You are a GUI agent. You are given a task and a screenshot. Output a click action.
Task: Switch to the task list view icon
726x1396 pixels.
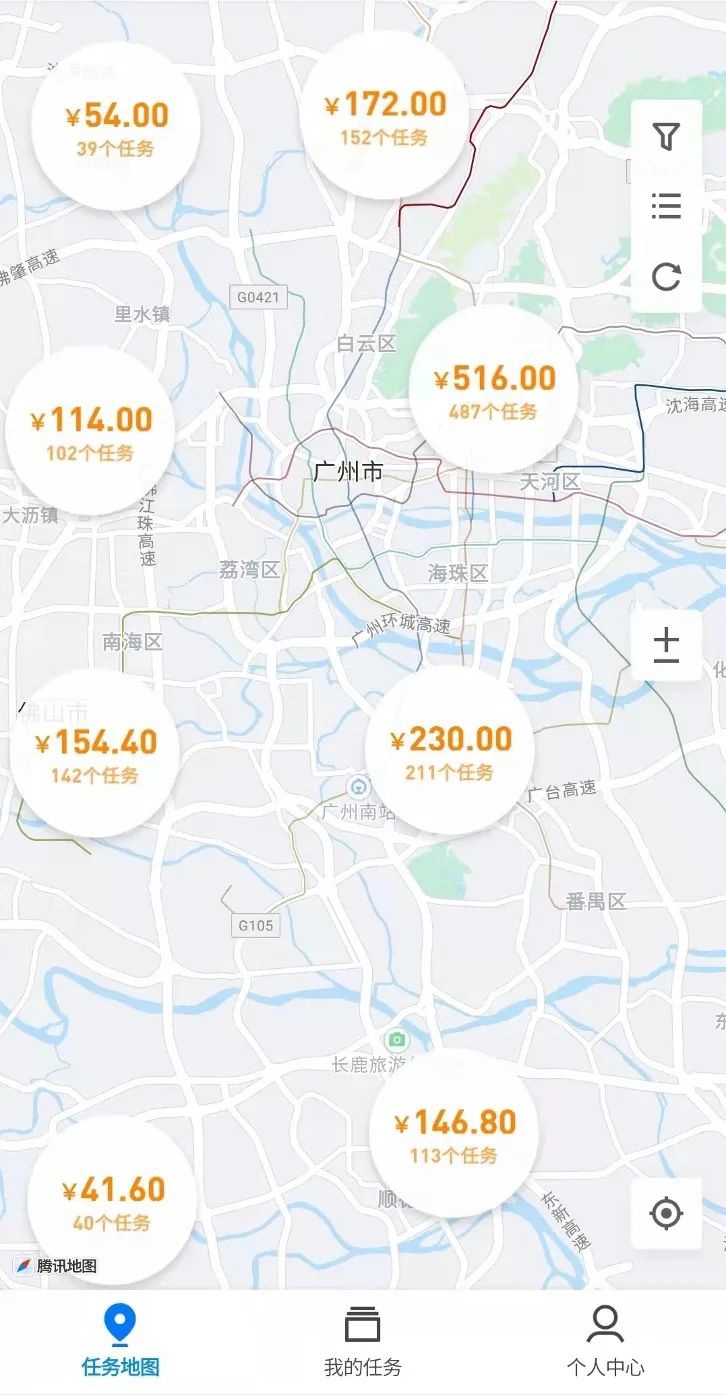[666, 207]
